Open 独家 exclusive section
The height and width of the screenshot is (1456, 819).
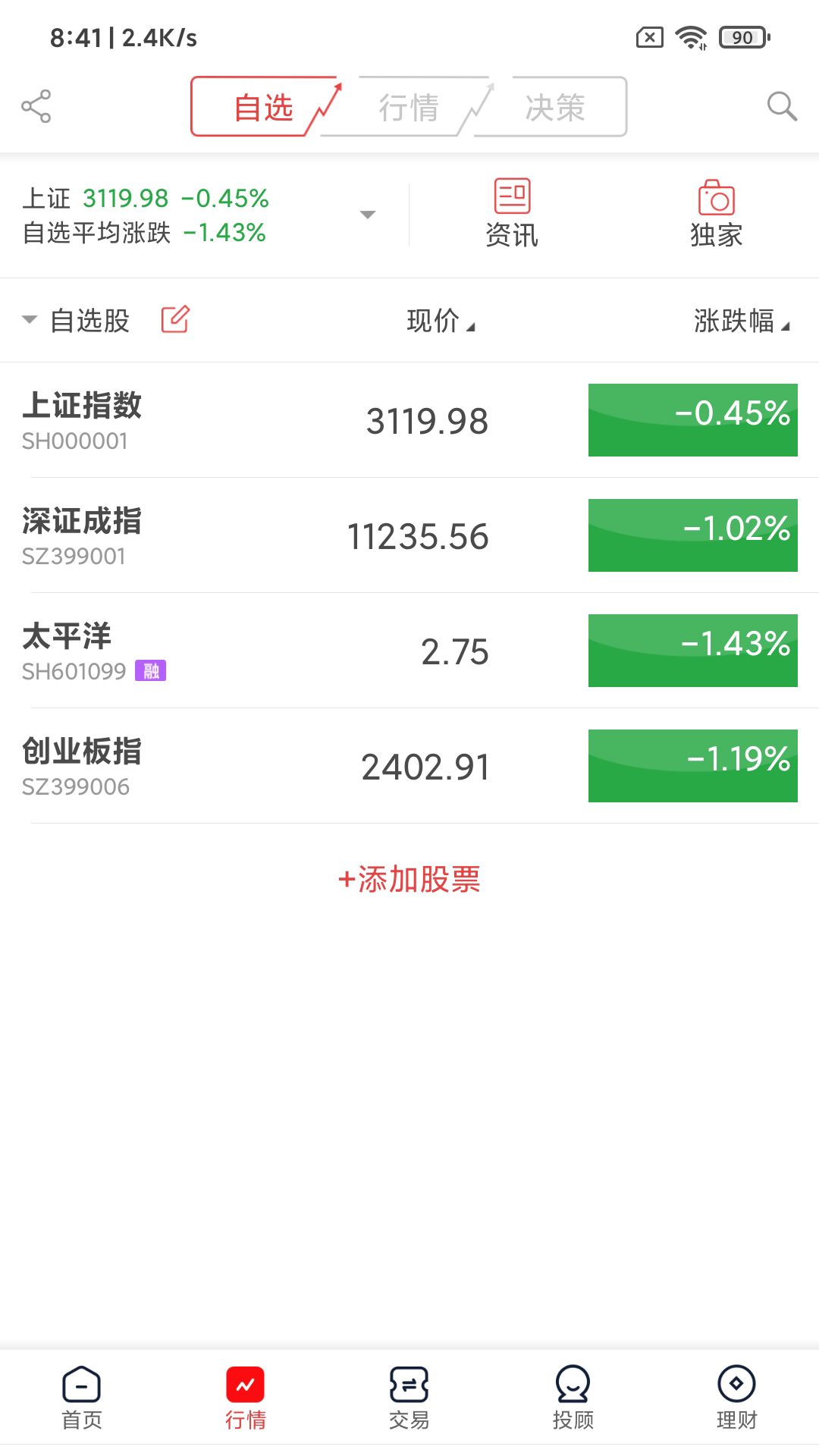[716, 214]
